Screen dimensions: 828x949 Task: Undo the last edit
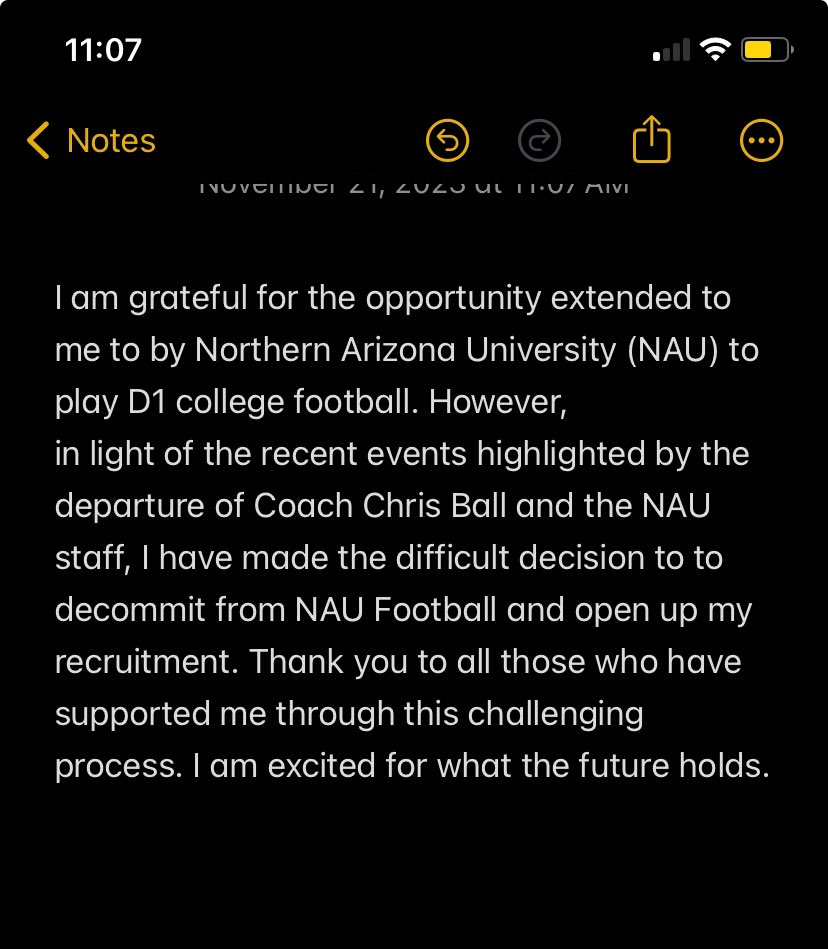coord(447,141)
